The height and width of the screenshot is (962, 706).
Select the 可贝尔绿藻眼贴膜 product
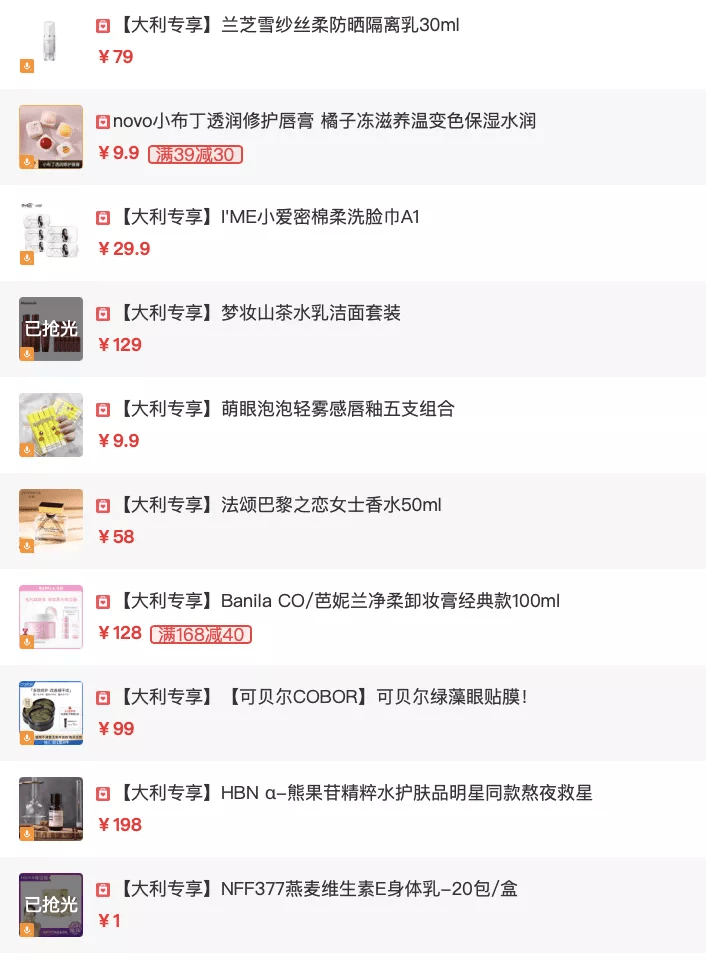click(x=373, y=698)
